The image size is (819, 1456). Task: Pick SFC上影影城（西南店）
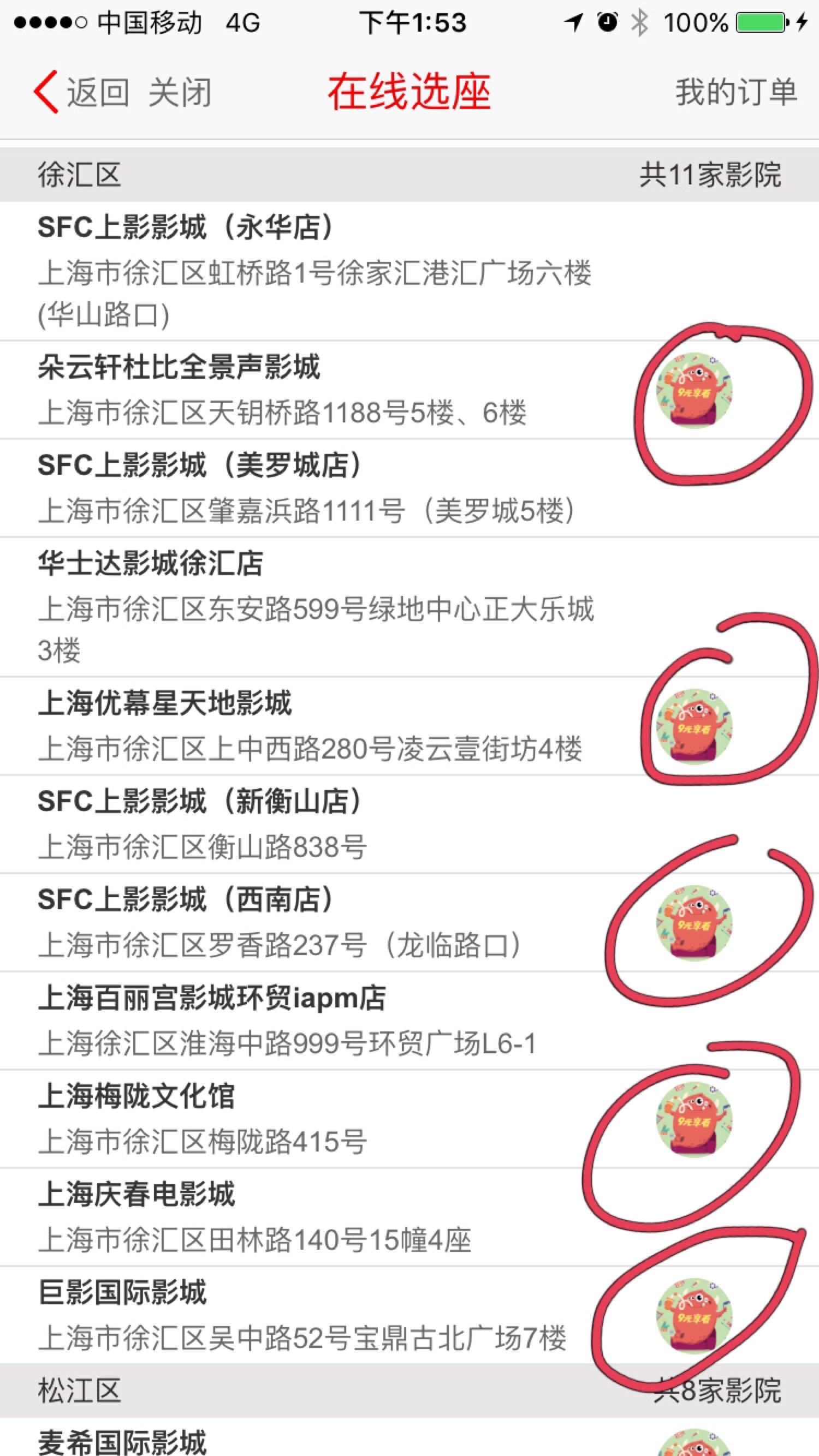click(410, 923)
